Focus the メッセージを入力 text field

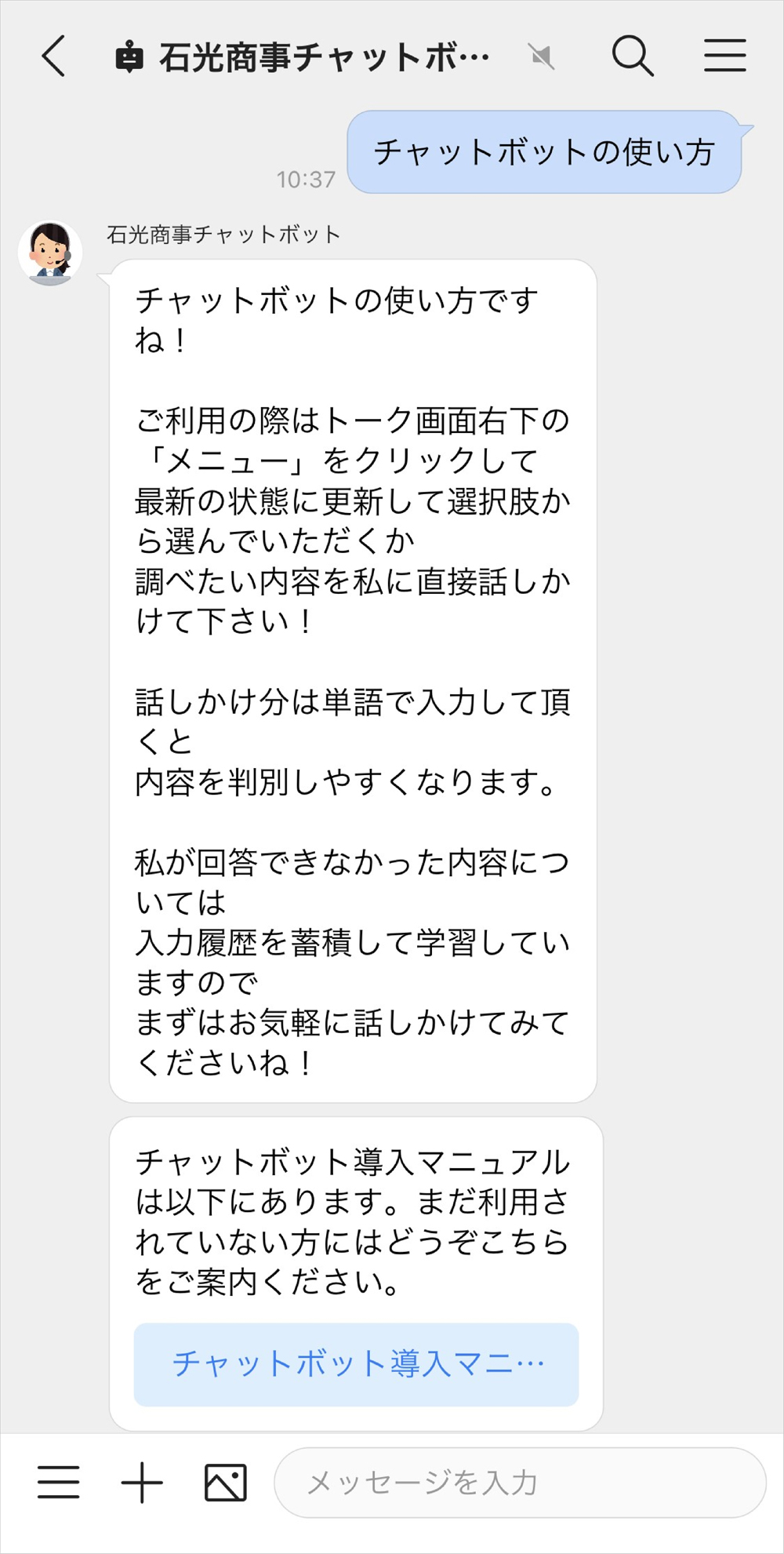tap(519, 1483)
